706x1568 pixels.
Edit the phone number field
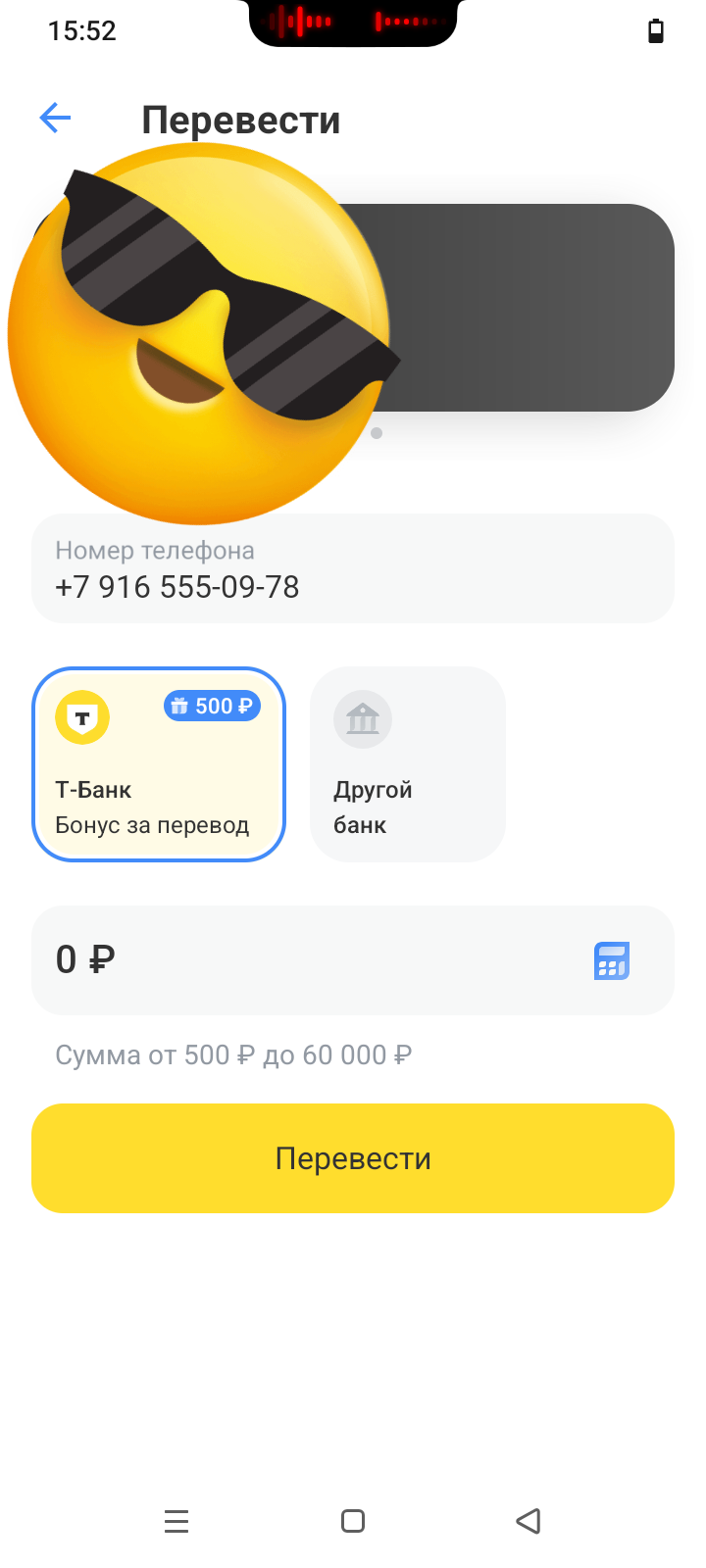(x=353, y=569)
